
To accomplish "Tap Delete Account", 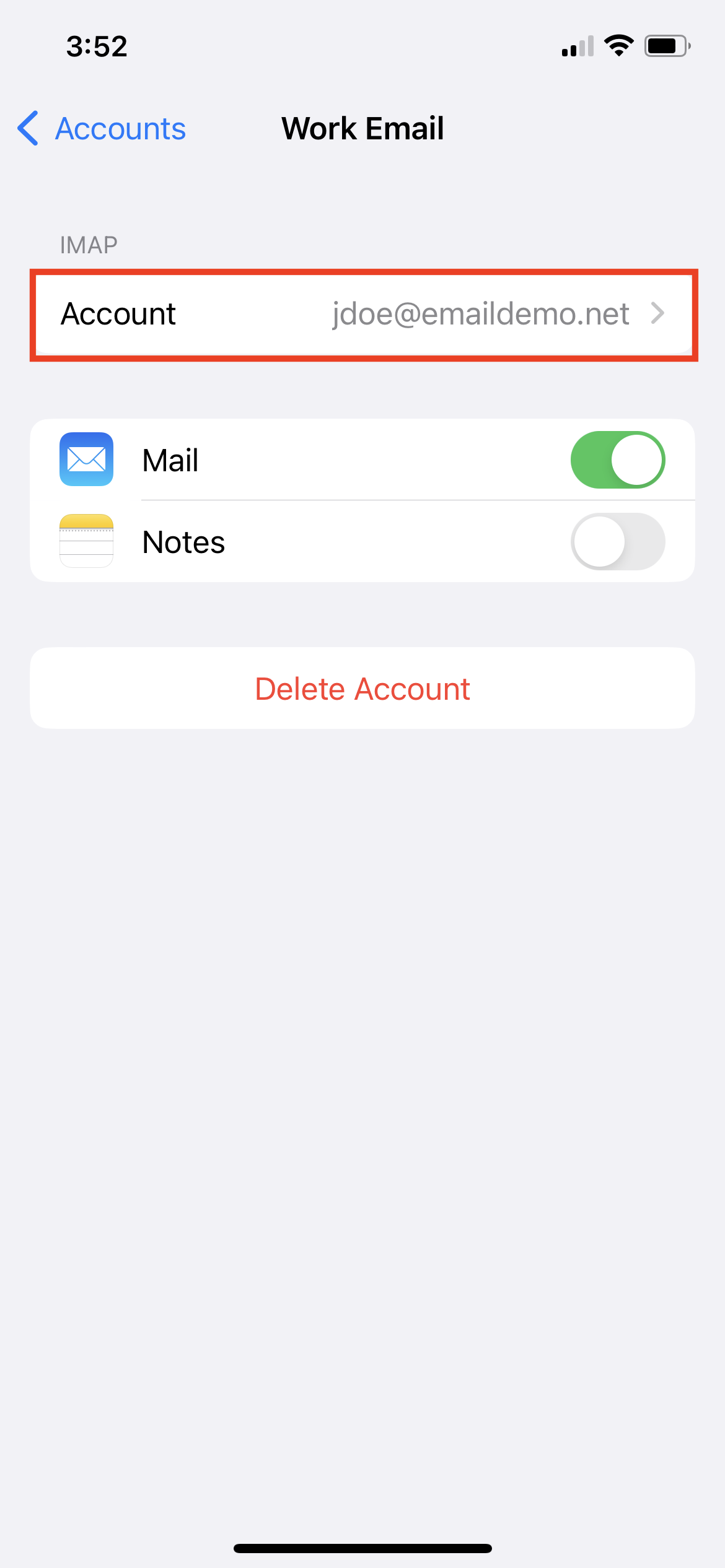I will click(x=362, y=689).
